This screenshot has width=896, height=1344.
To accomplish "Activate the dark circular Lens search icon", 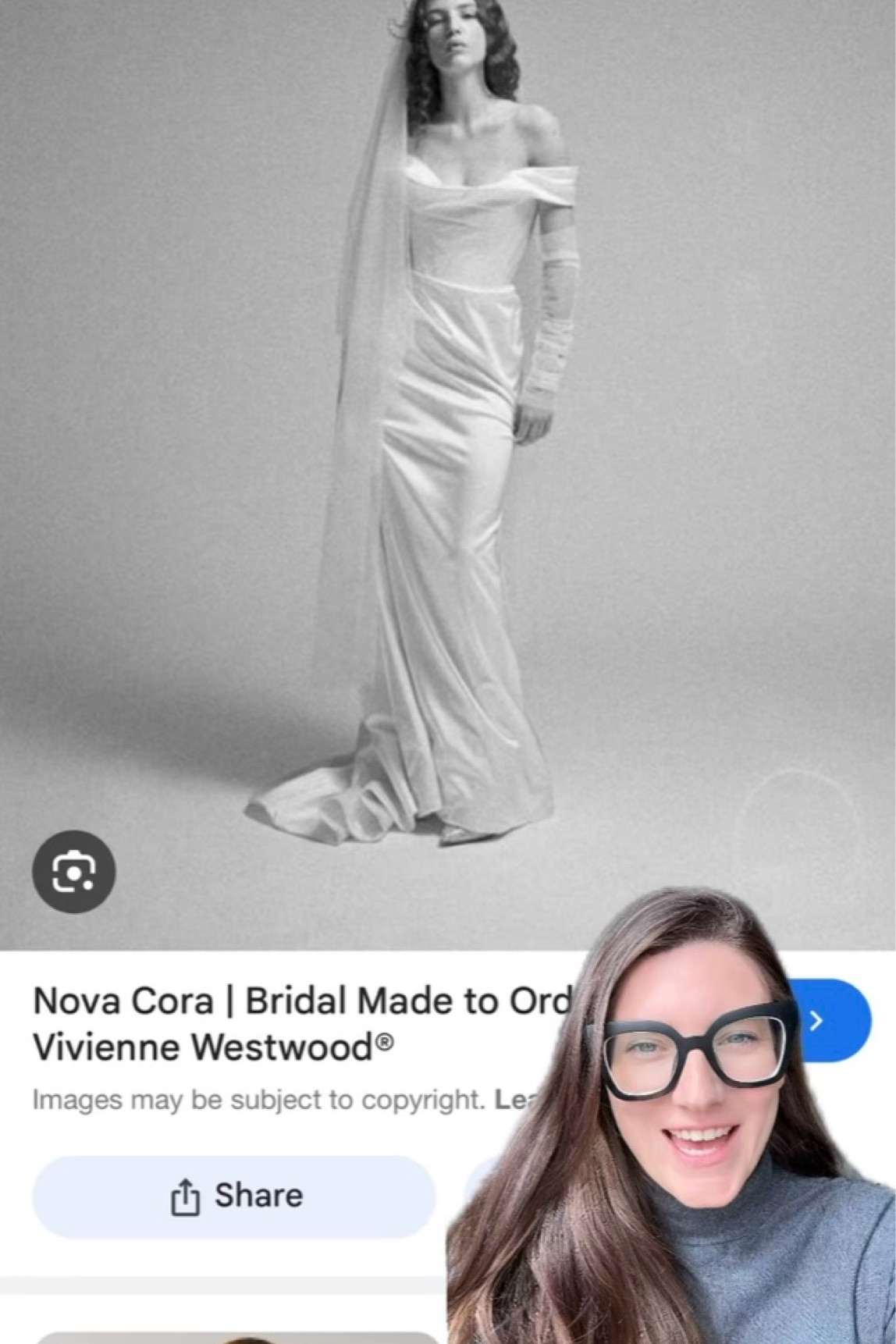I will click(x=73, y=872).
